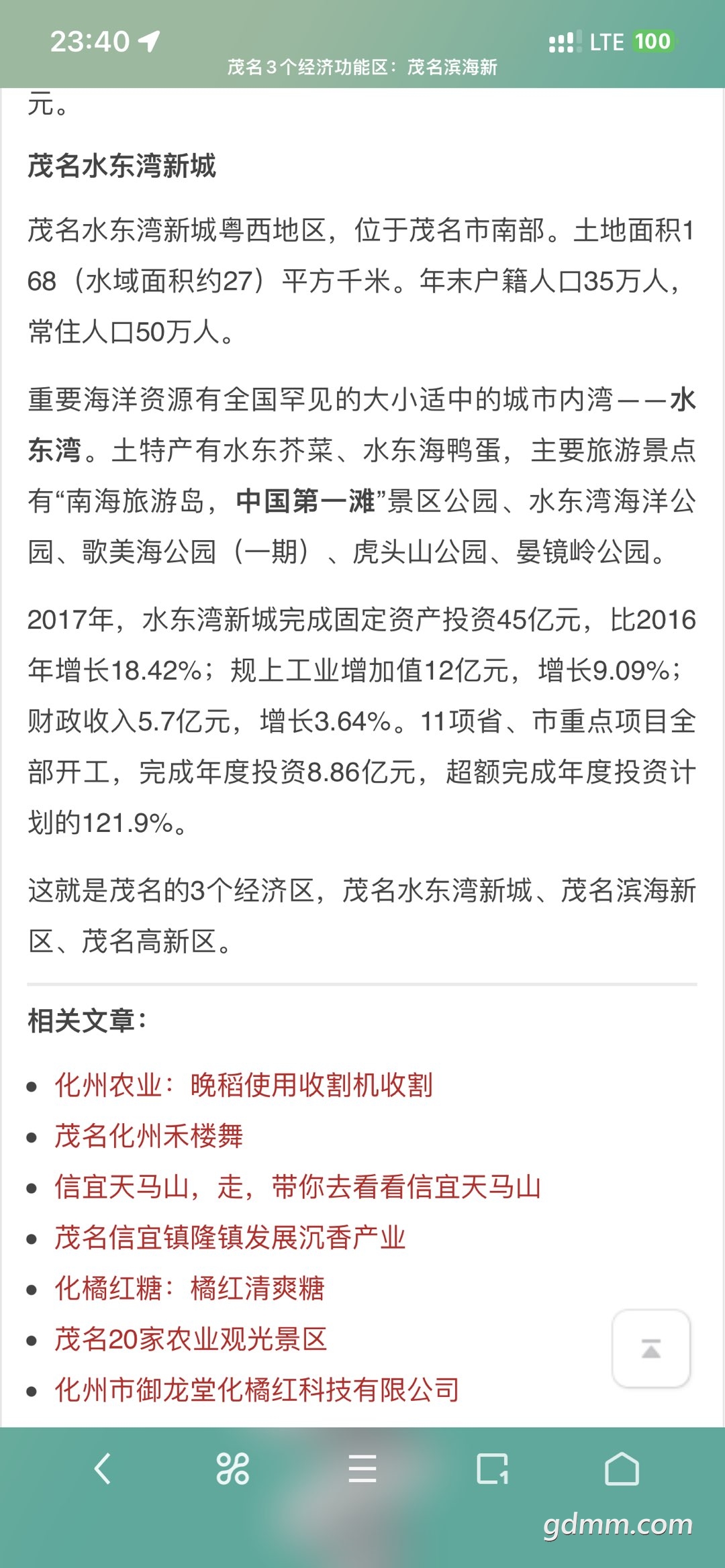Image resolution: width=725 pixels, height=1568 pixels.
Task: Open the browser tabs switcher
Action: (x=493, y=1469)
